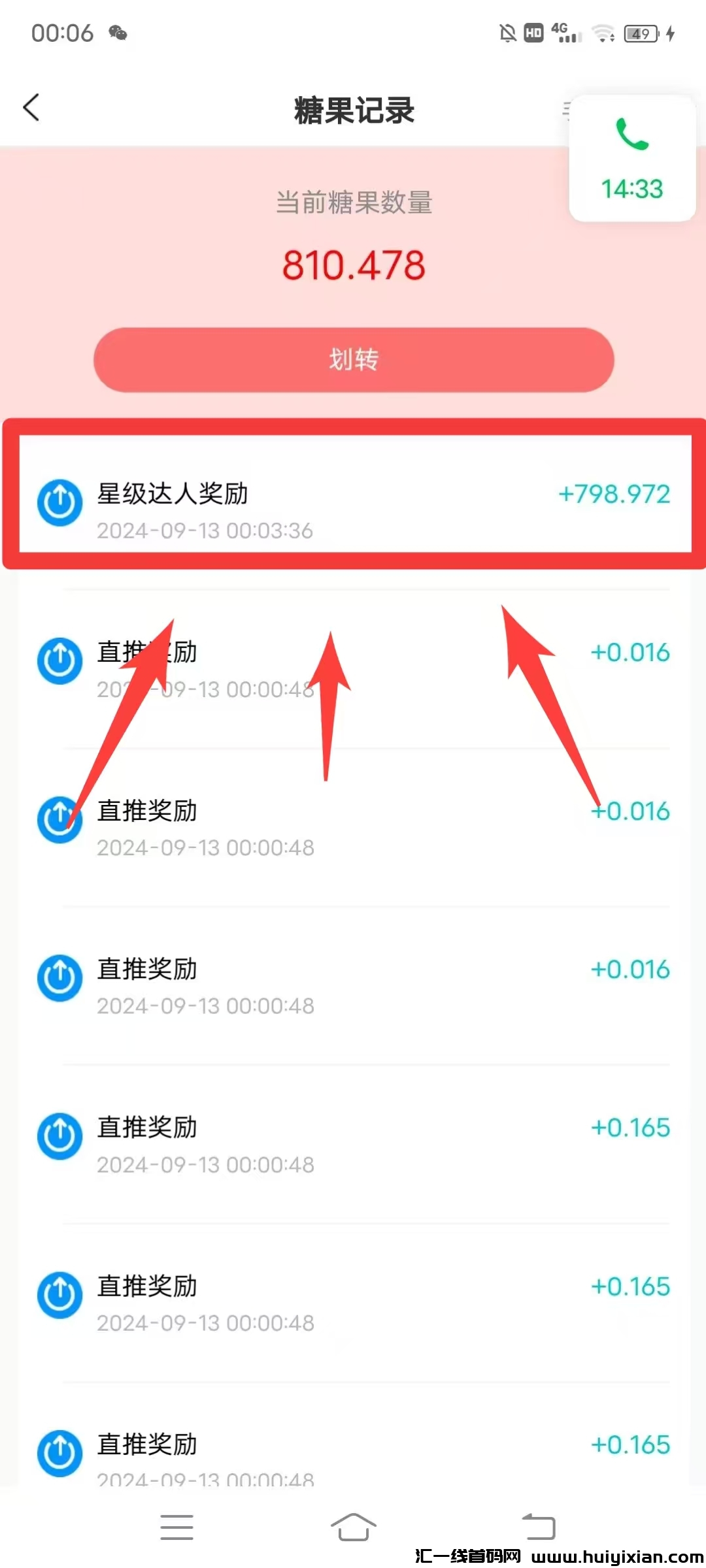706x1568 pixels.
Task: Tap the menu button in the navigation bar
Action: click(176, 1527)
